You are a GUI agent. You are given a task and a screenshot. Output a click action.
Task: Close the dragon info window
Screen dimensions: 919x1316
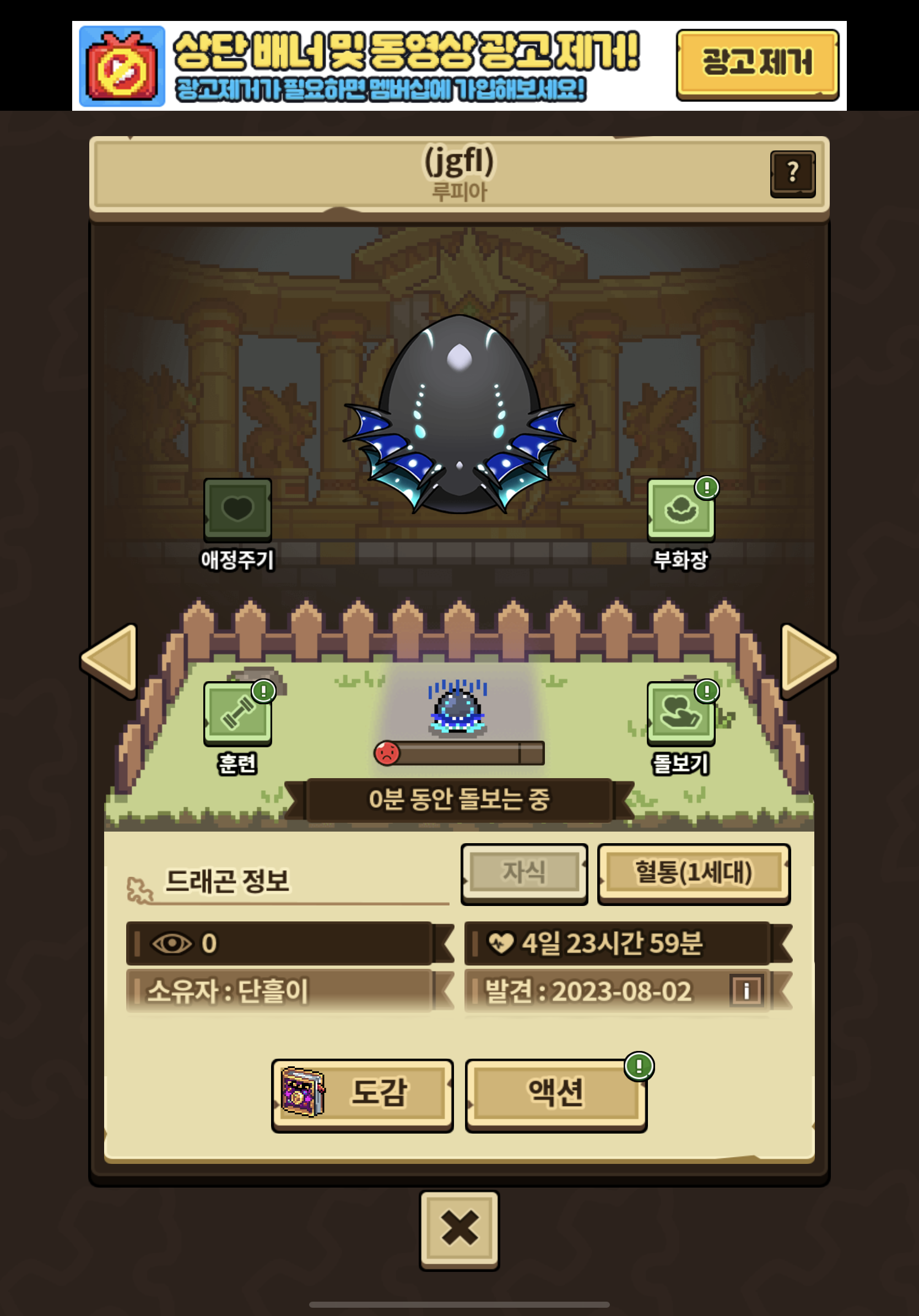click(x=459, y=1229)
